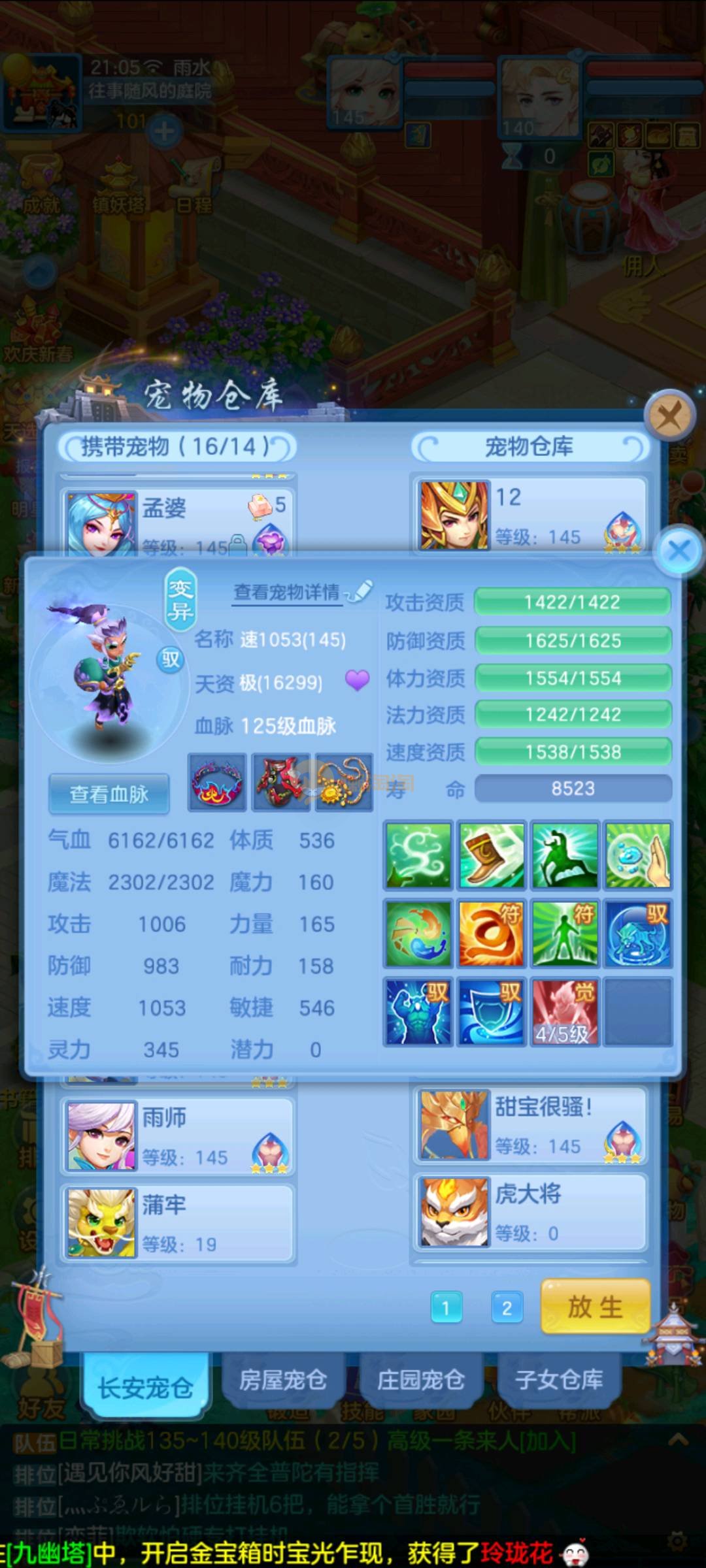The image size is (706, 1568).
Task: Open the 子女仓库 tab
Action: click(x=559, y=1379)
